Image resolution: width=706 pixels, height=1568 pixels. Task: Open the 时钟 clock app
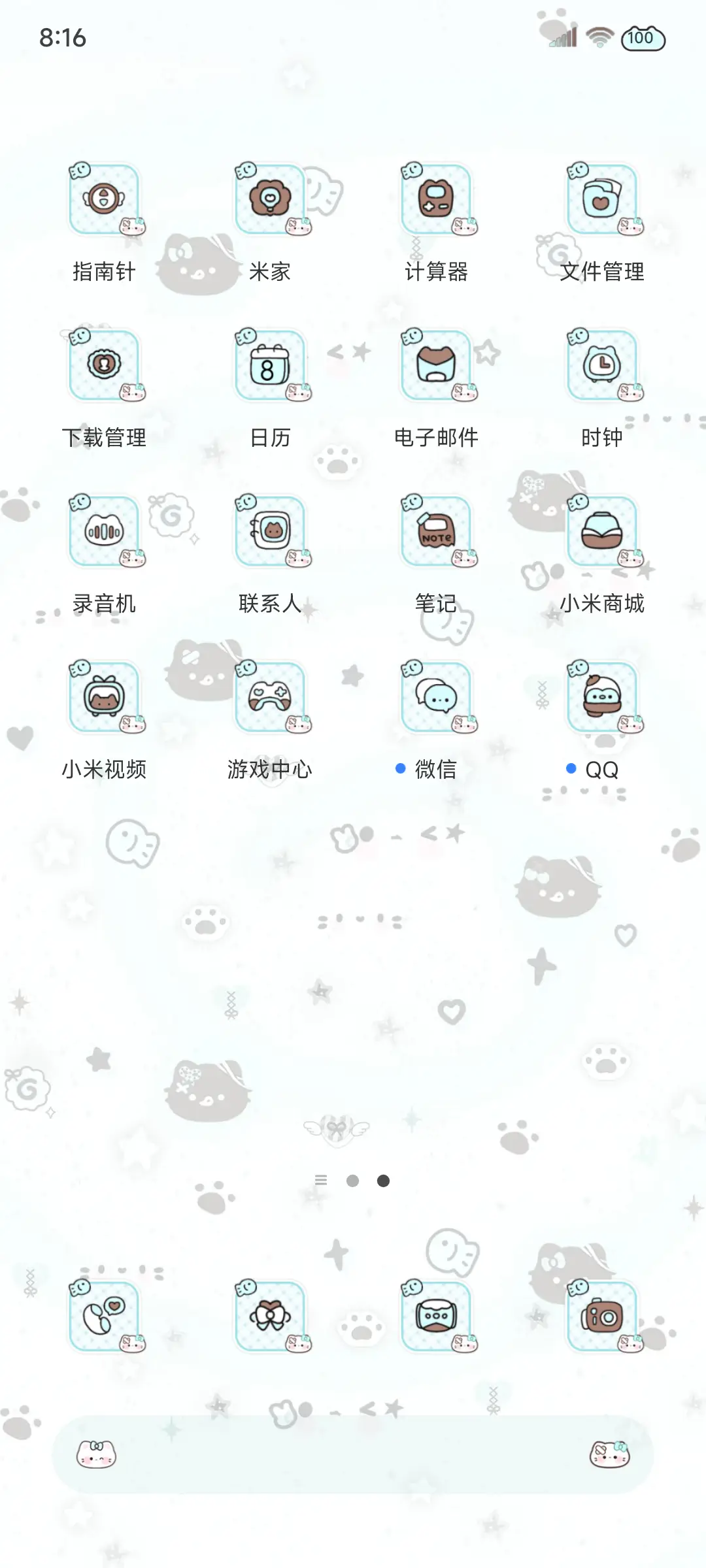pyautogui.click(x=602, y=366)
